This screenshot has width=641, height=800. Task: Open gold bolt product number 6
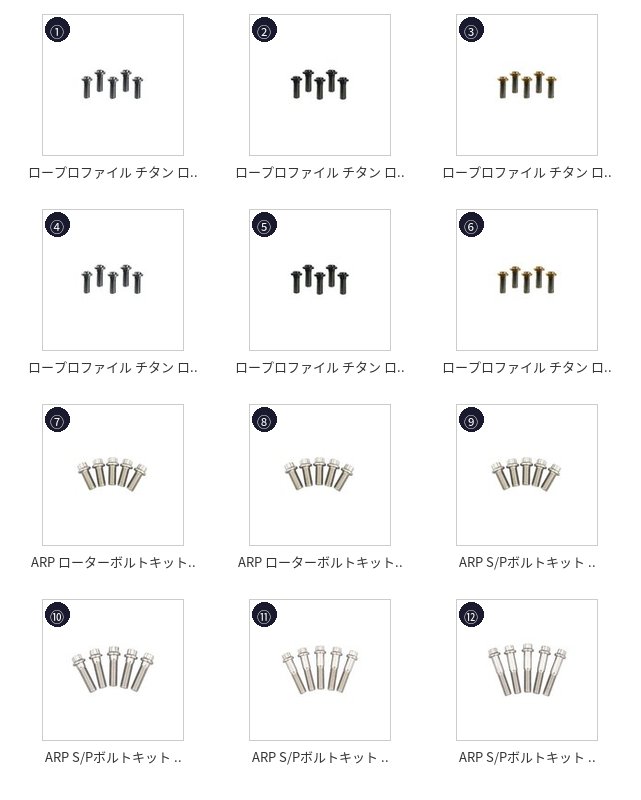(527, 280)
